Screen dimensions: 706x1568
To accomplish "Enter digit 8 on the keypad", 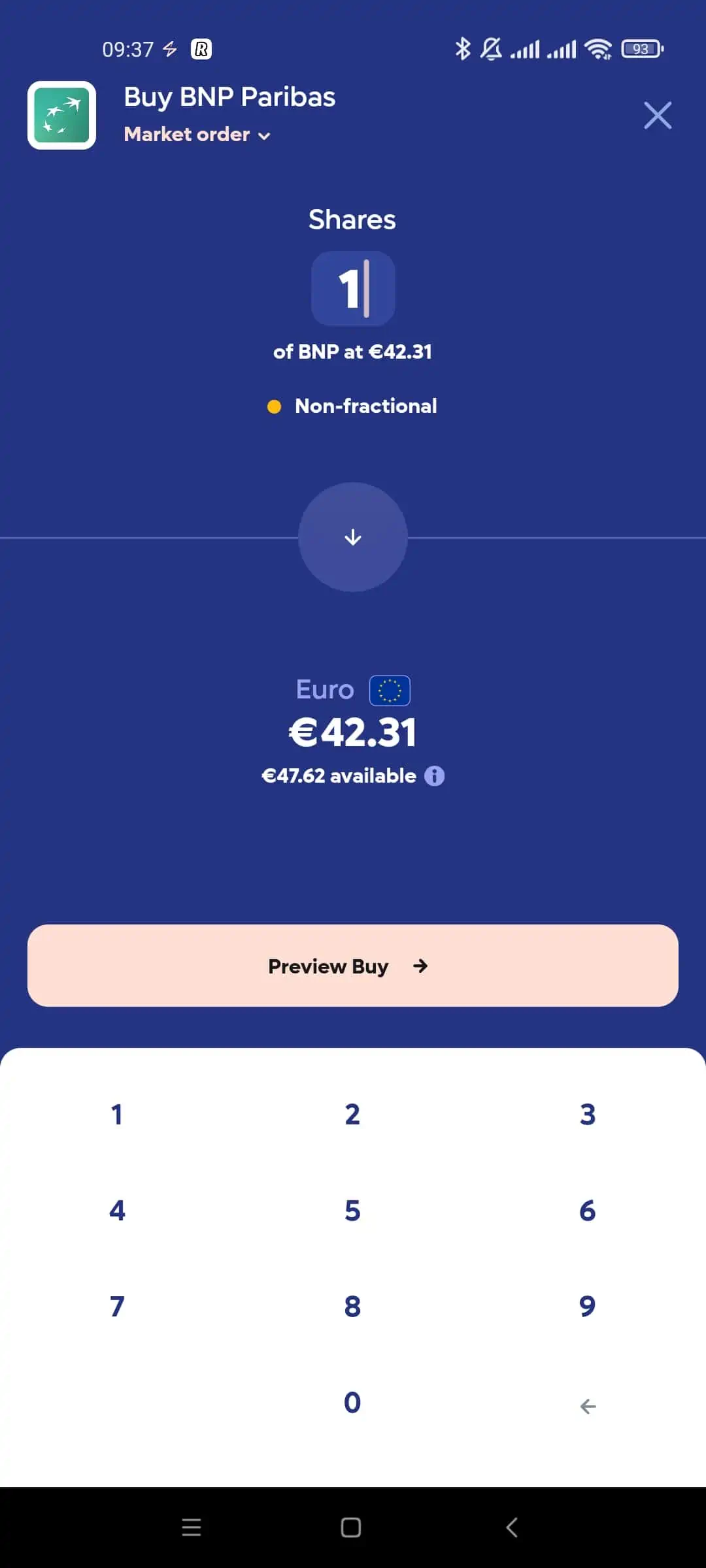I will tap(352, 1307).
